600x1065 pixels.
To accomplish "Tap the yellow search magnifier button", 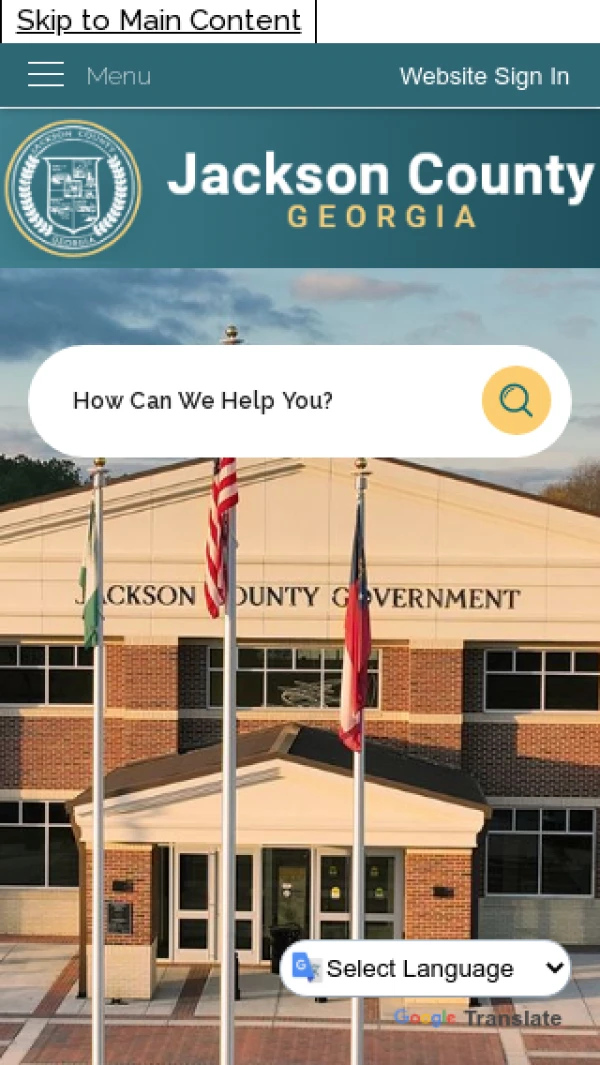I will click(x=516, y=401).
